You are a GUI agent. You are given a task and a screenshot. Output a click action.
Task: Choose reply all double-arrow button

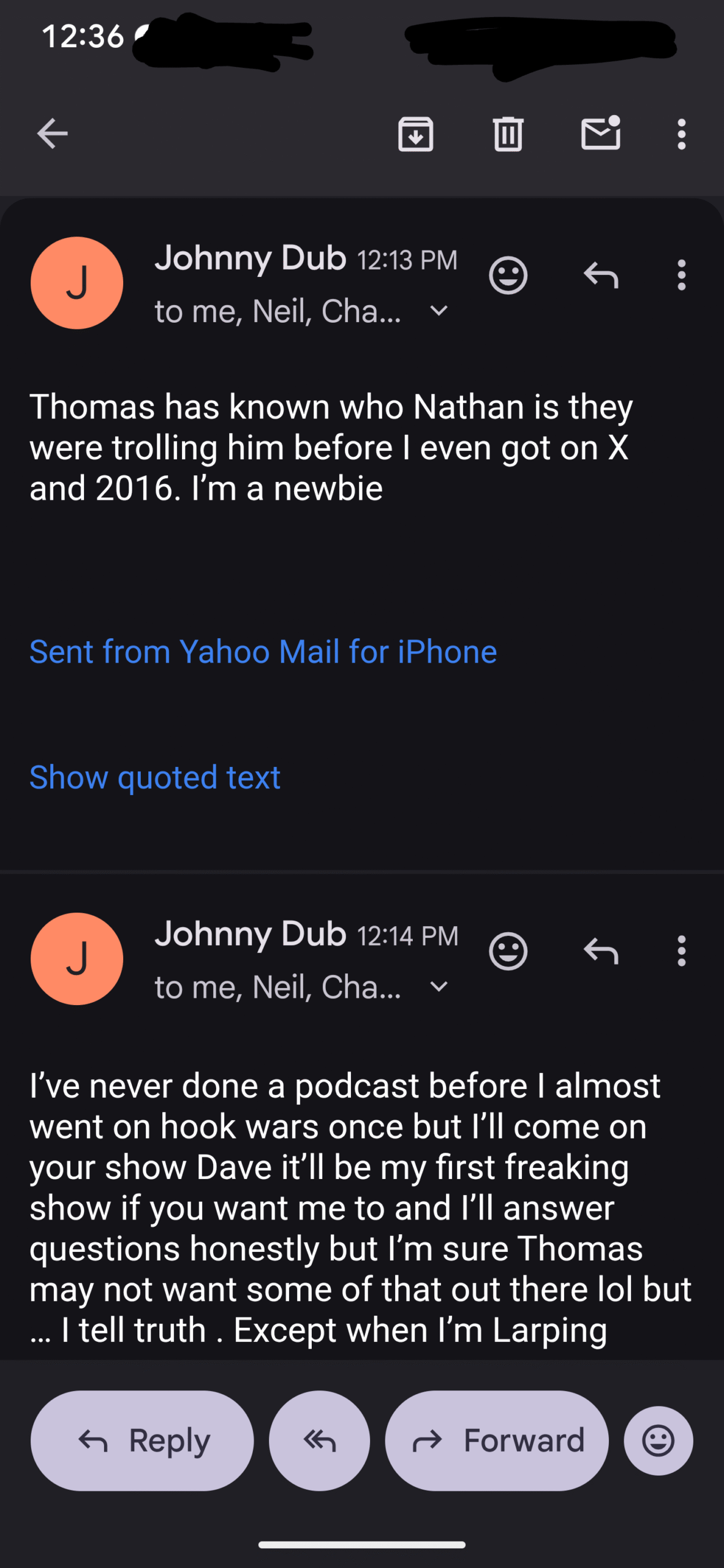(x=319, y=1441)
